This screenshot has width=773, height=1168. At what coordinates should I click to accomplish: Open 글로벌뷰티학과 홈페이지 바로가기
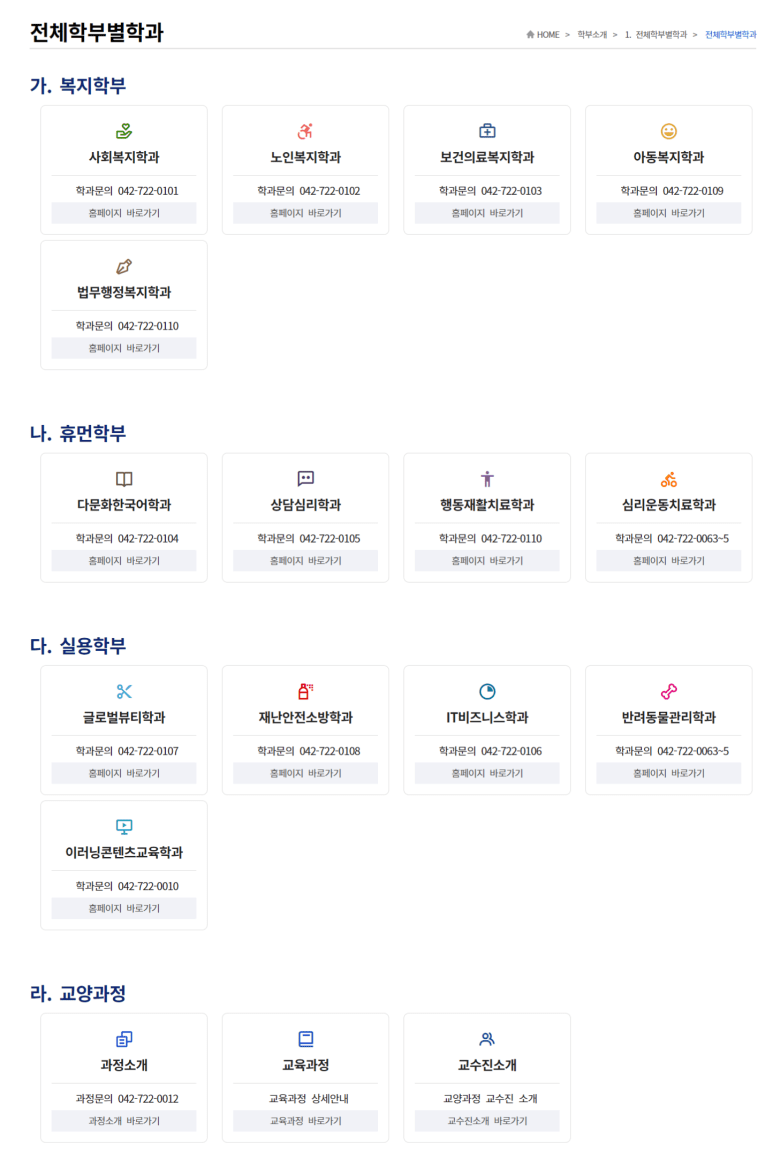124,773
